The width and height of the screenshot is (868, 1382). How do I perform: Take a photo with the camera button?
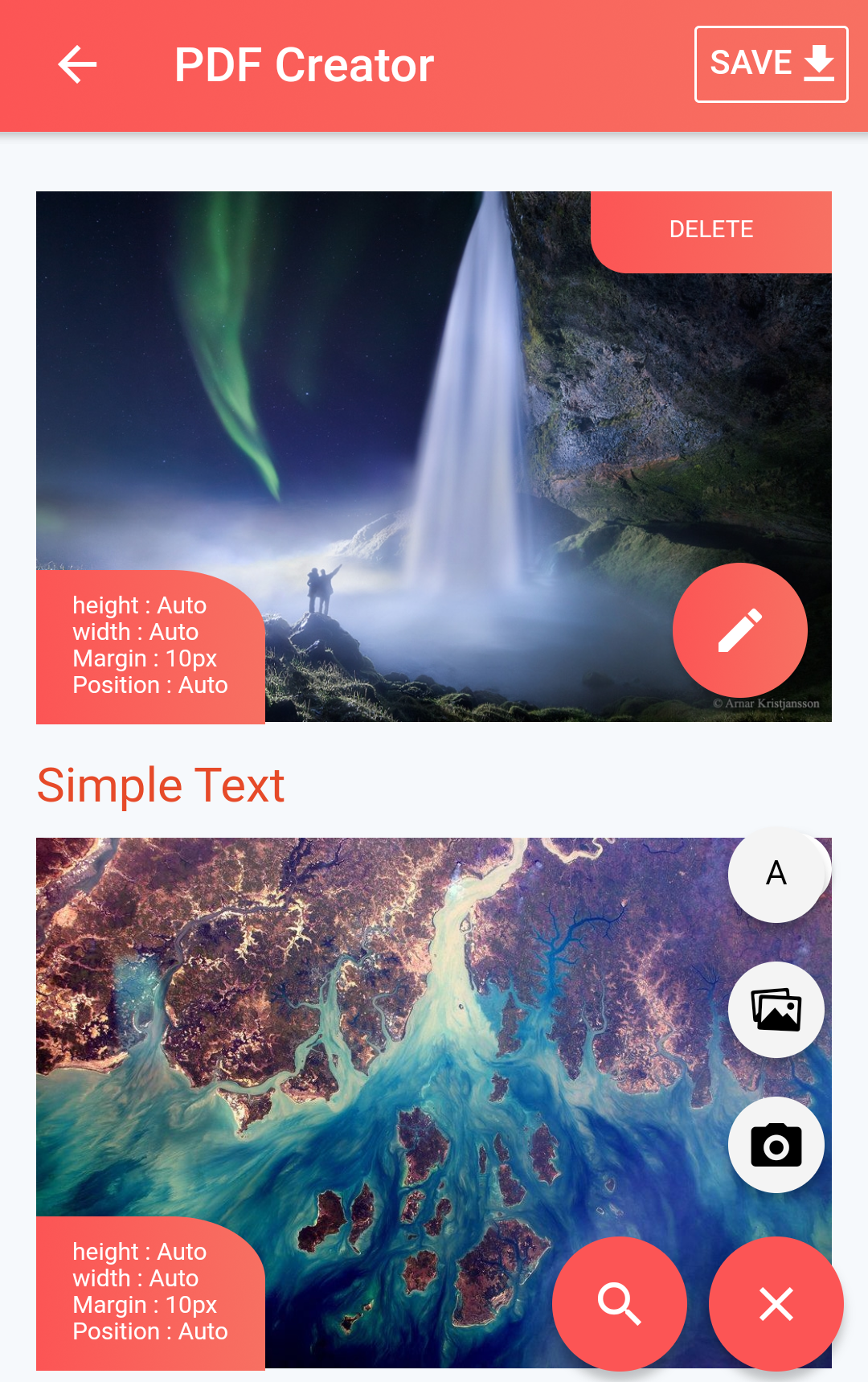click(776, 1145)
